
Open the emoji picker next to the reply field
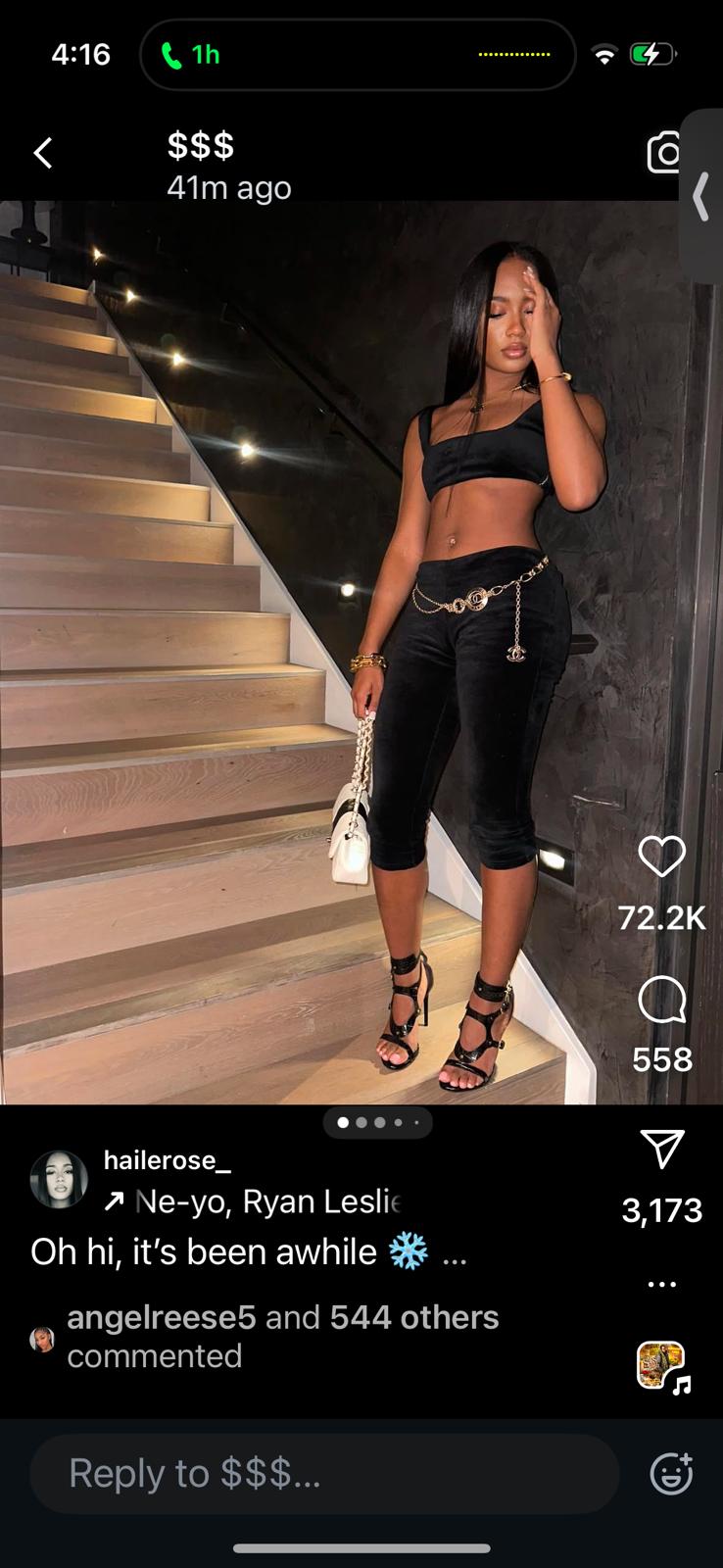pos(670,1473)
